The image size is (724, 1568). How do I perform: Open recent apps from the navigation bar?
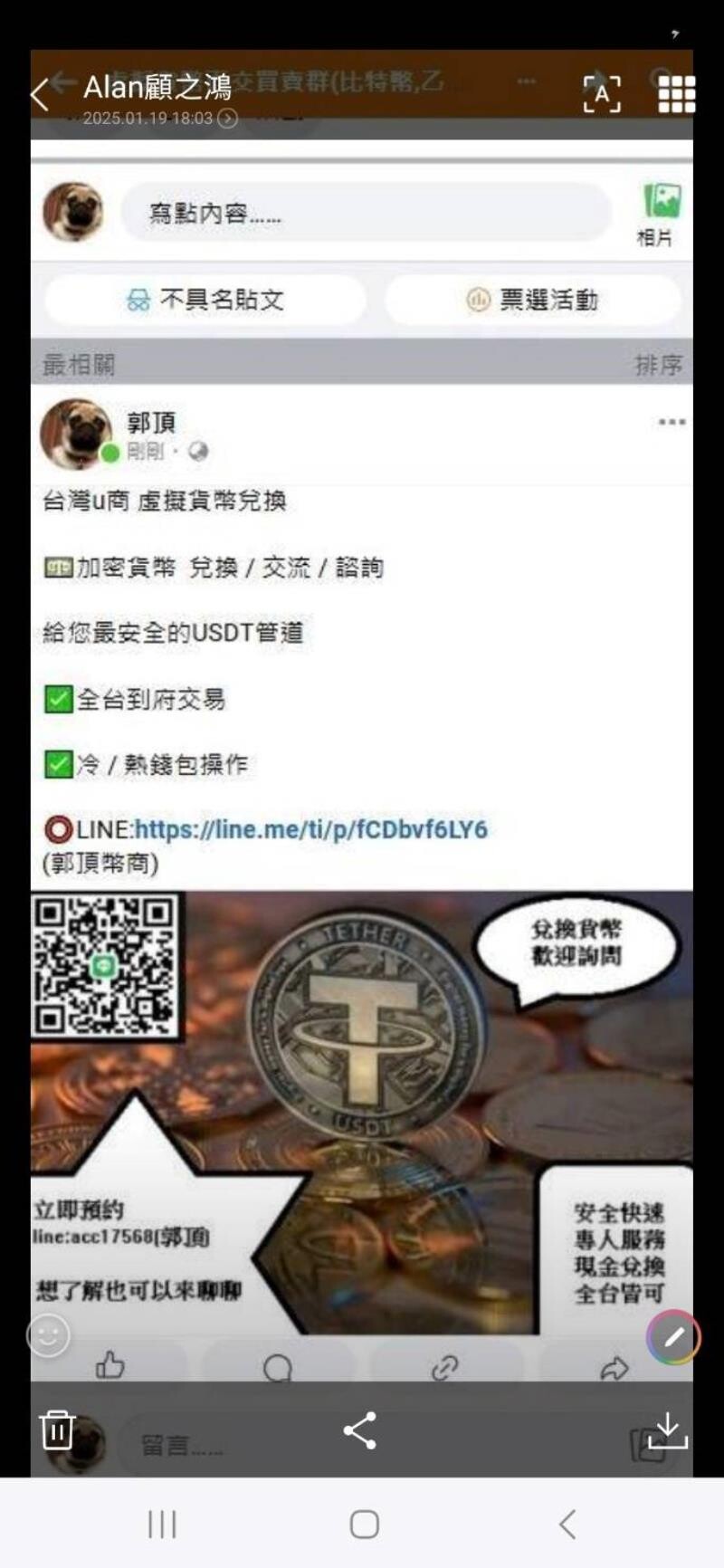click(x=162, y=1525)
